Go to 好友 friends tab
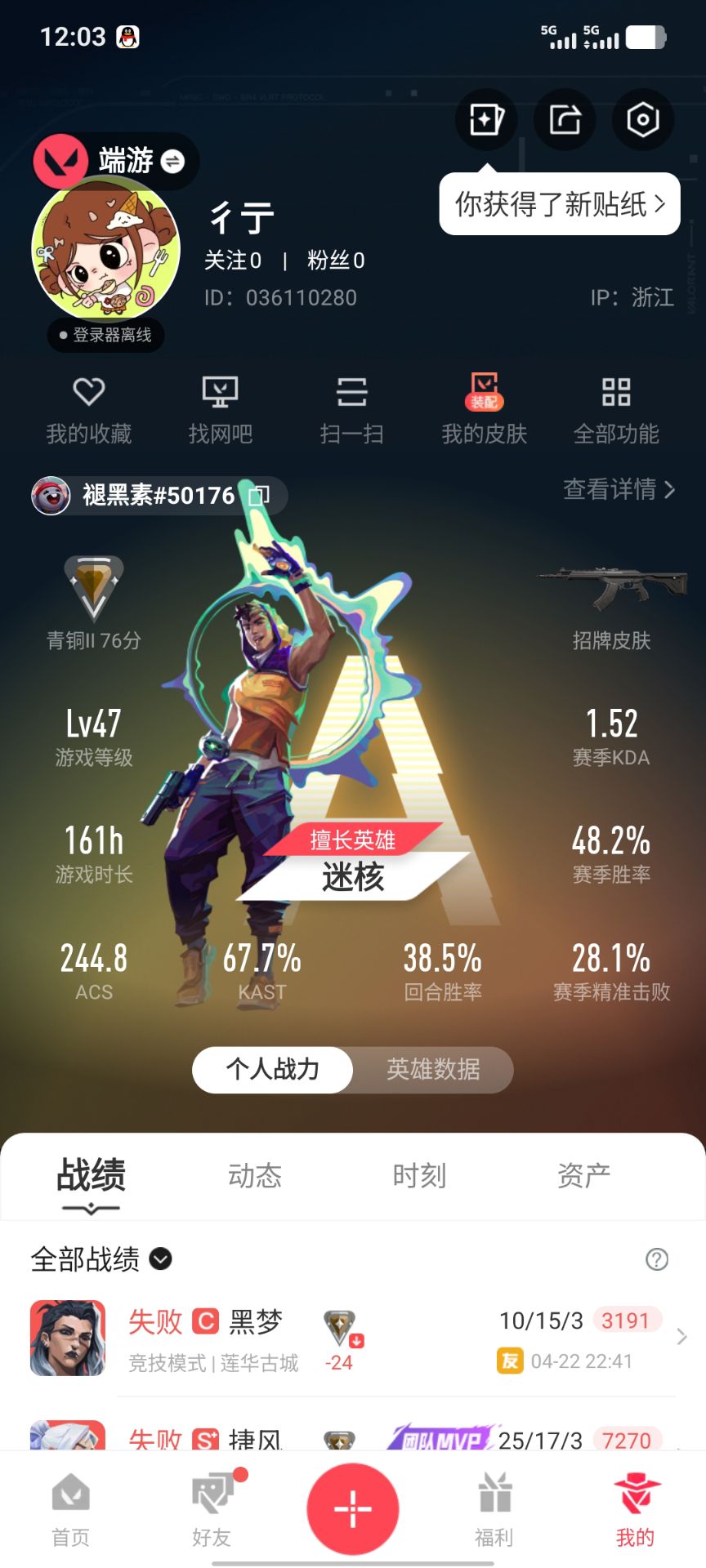 (x=212, y=1511)
